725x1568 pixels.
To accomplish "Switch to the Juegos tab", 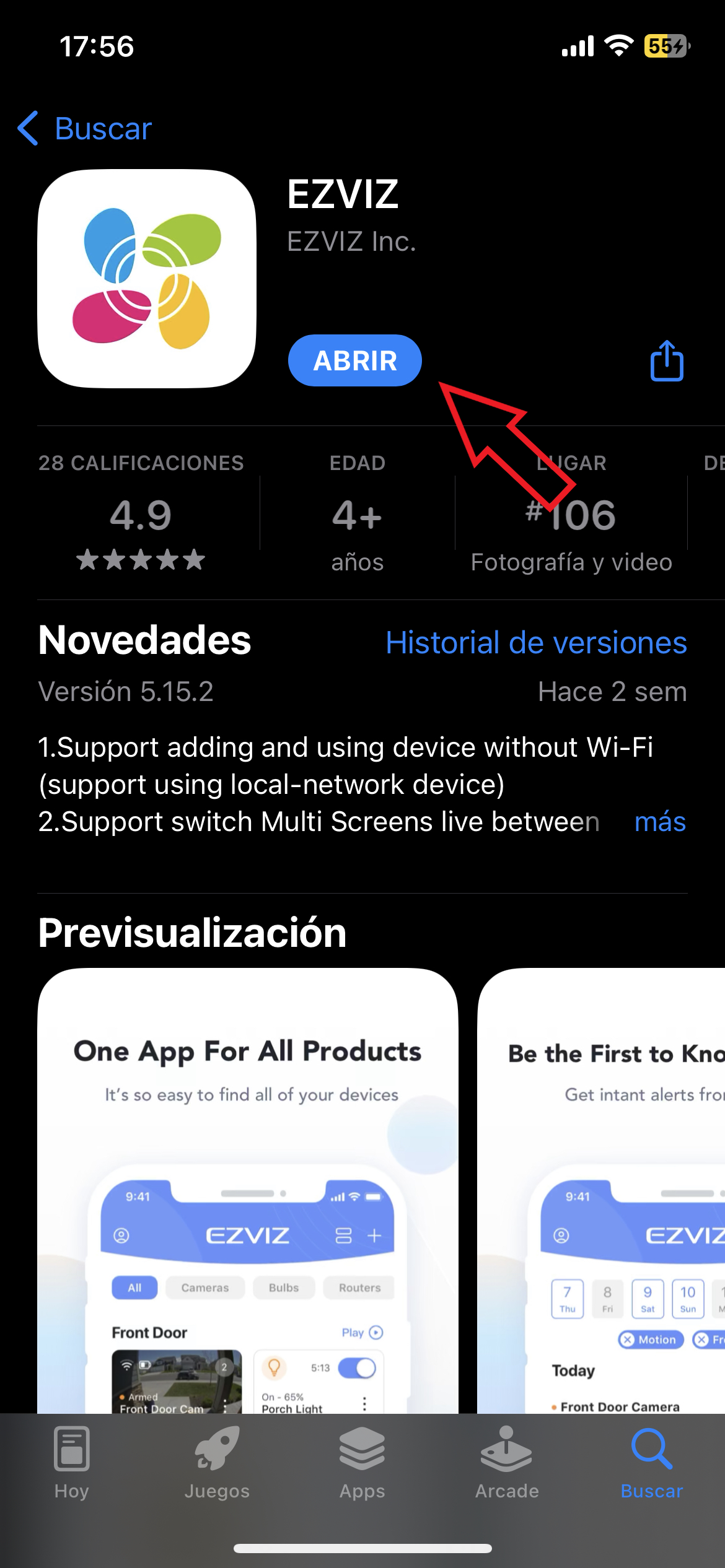I will [x=217, y=1463].
